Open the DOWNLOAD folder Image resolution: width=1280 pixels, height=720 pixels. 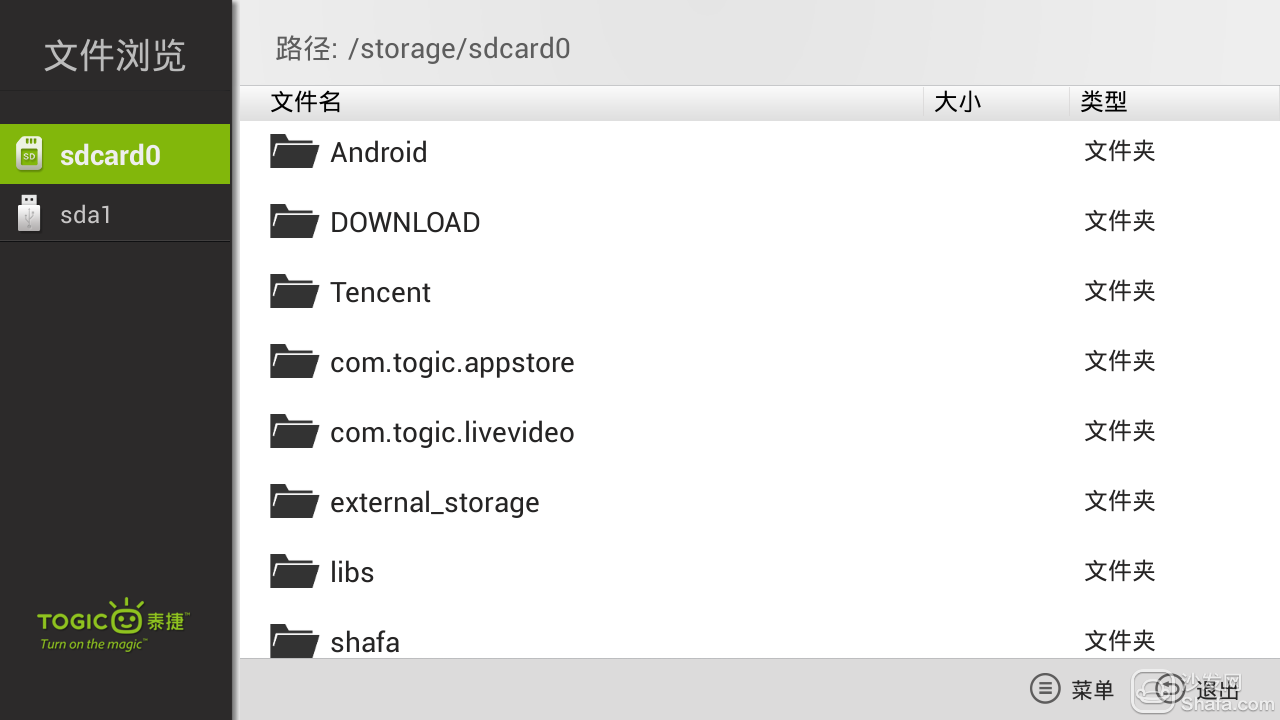[x=404, y=222]
